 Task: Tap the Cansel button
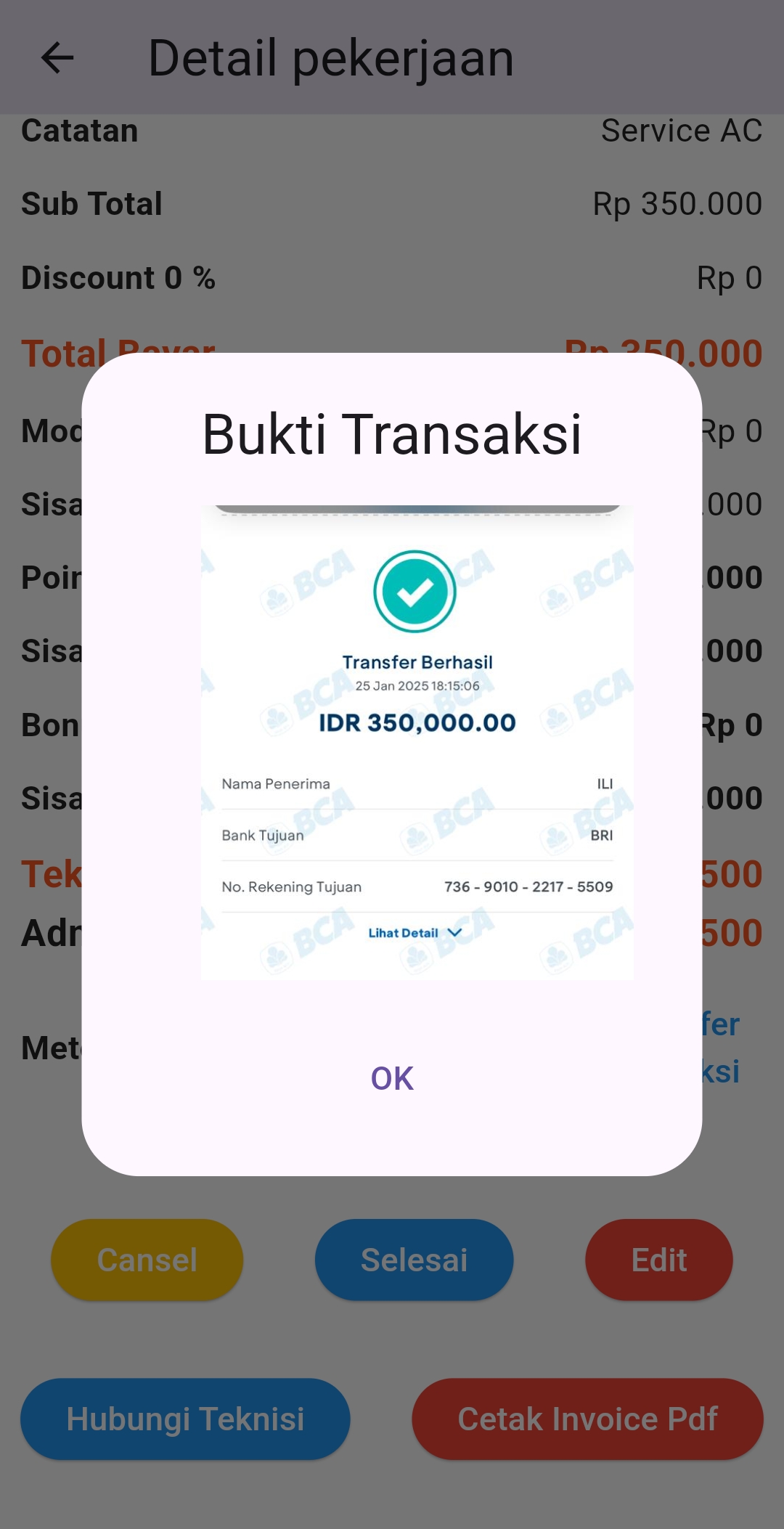coord(147,1260)
